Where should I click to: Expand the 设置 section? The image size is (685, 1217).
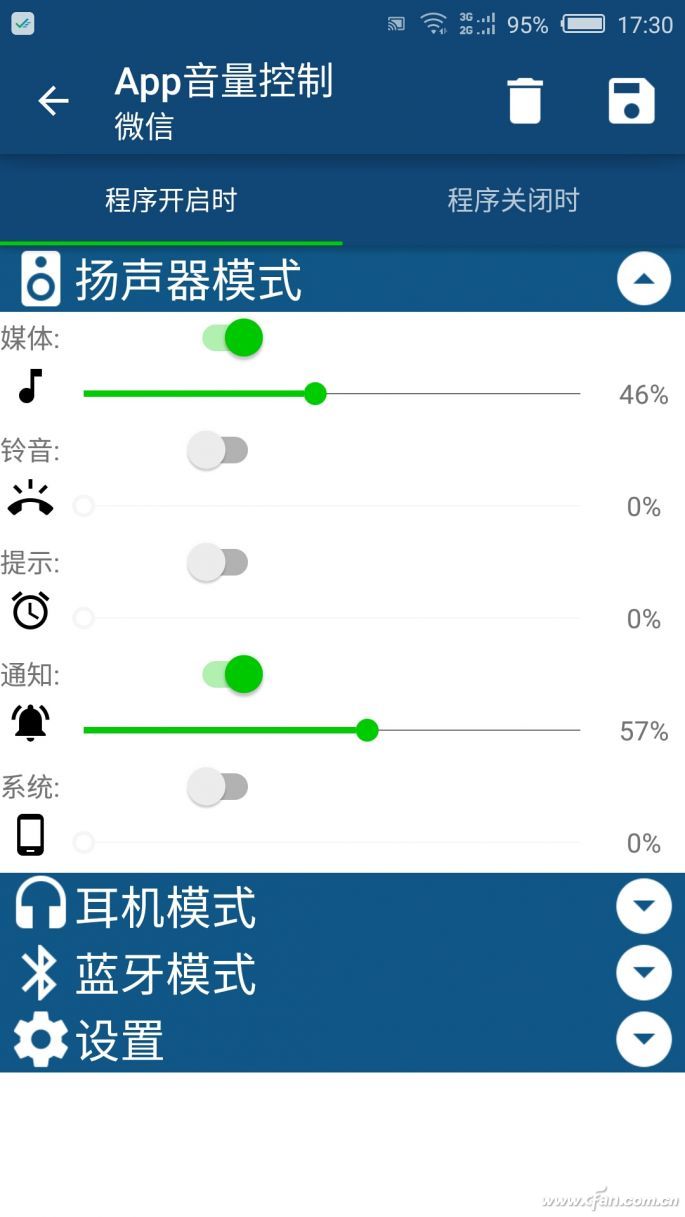coord(643,1040)
